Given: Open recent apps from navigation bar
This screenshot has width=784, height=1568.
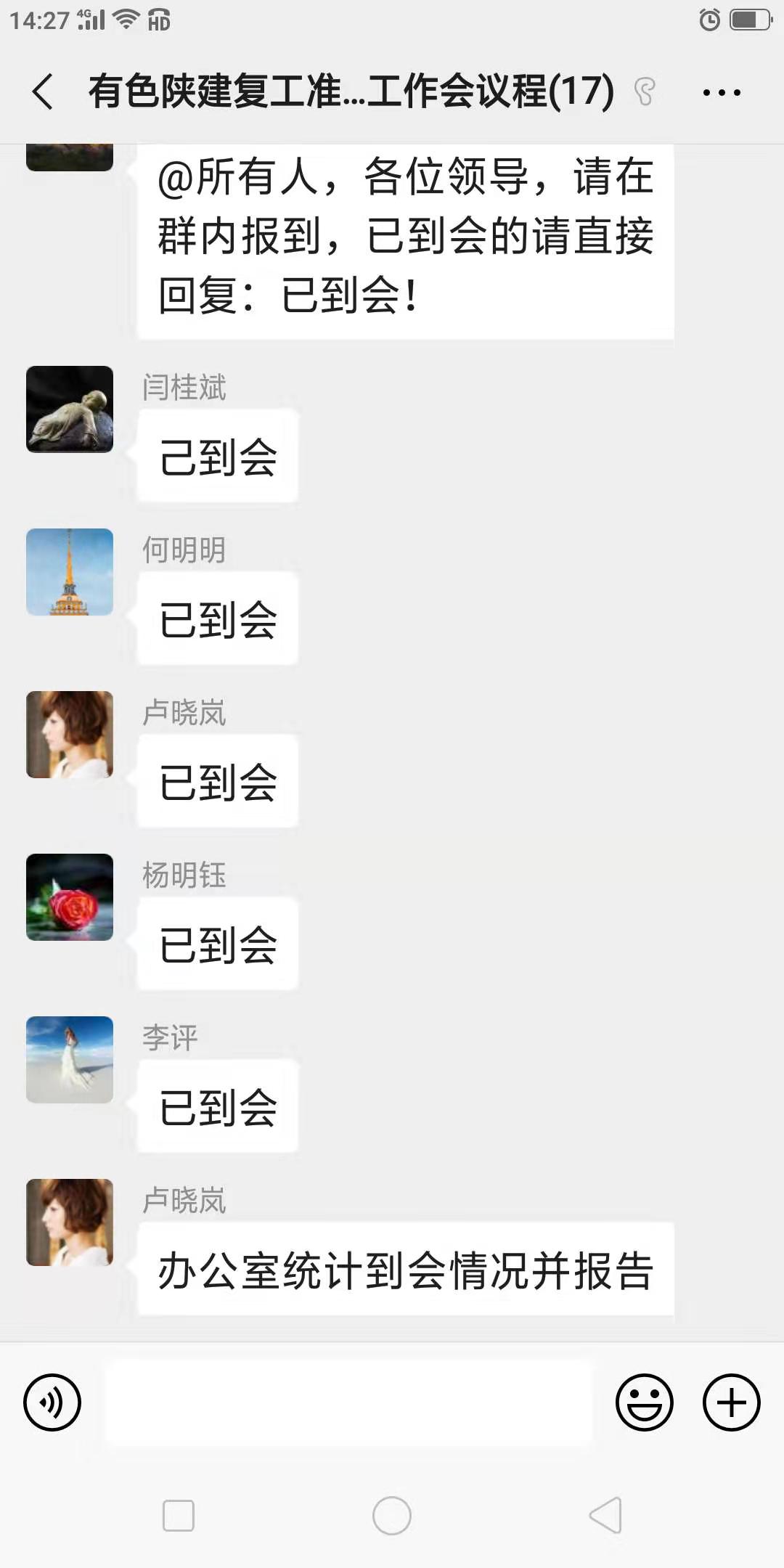Looking at the screenshot, I should pos(179,1516).
